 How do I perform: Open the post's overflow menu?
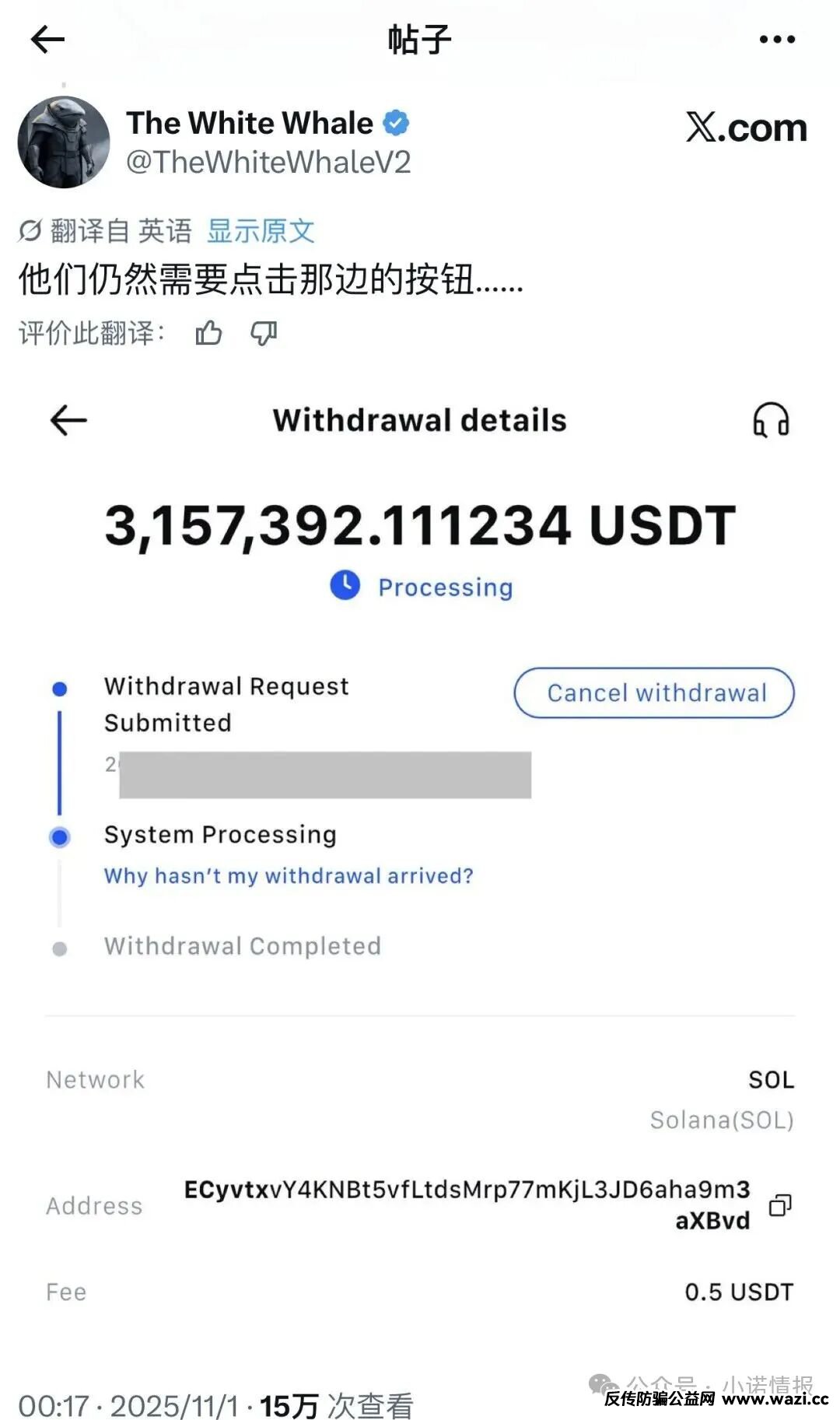tap(777, 39)
